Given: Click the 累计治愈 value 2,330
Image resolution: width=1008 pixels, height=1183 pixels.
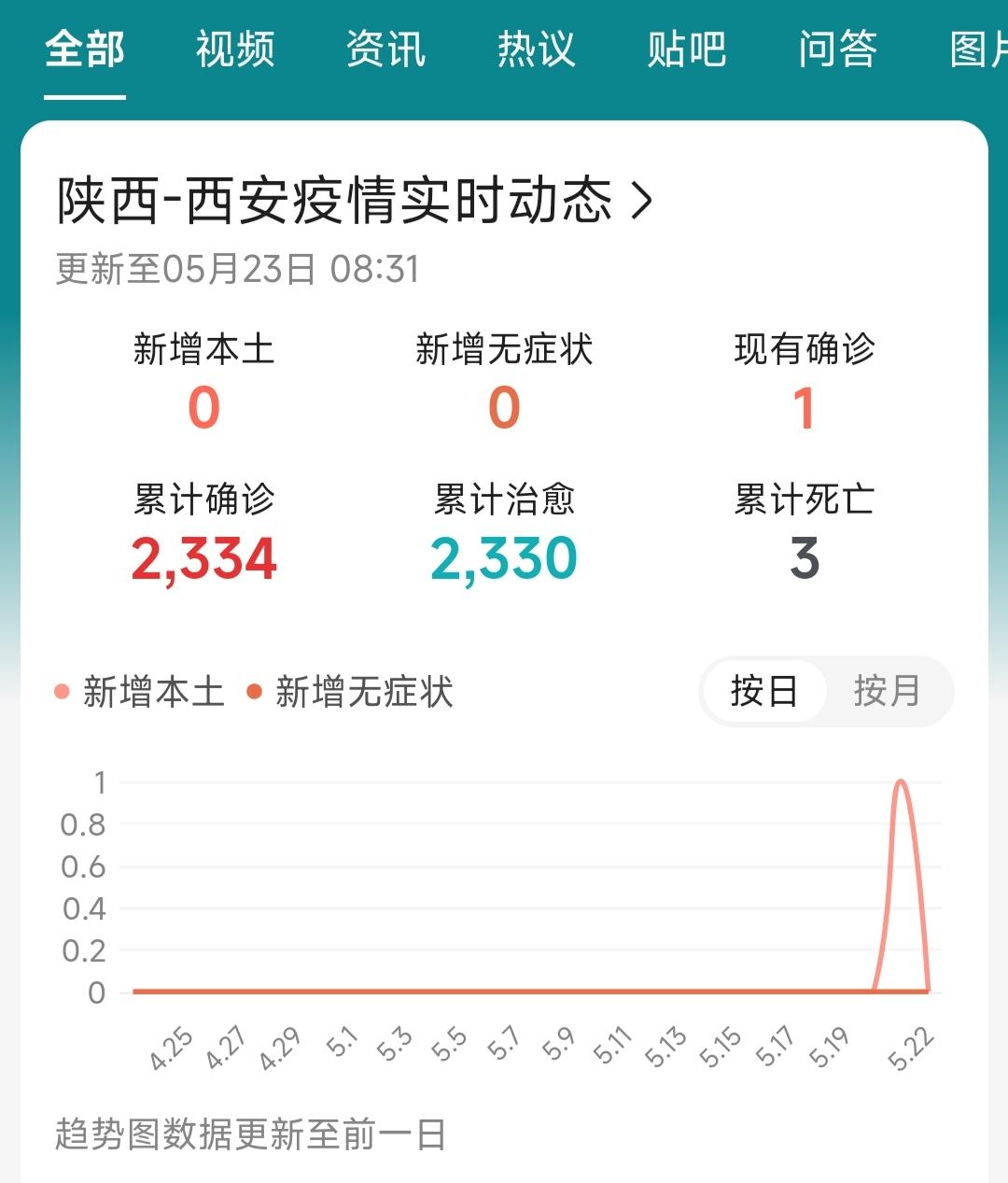Looking at the screenshot, I should (504, 557).
